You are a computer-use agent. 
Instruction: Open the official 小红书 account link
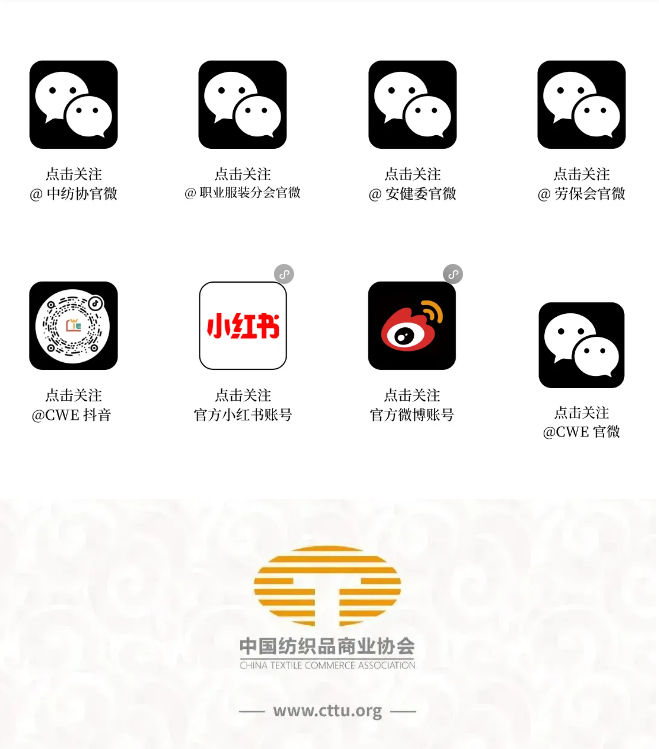coord(242,326)
